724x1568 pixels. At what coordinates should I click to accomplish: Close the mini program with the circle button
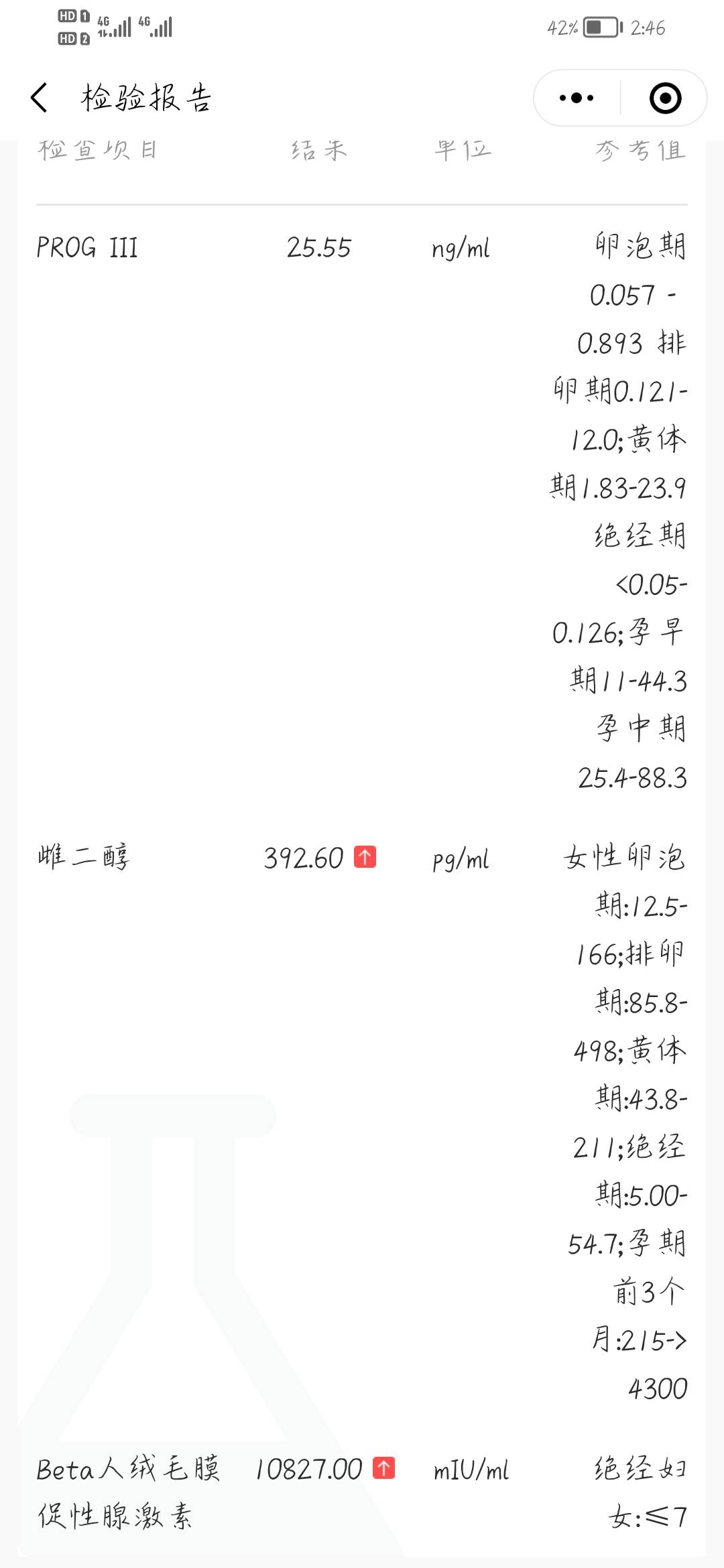[x=665, y=98]
